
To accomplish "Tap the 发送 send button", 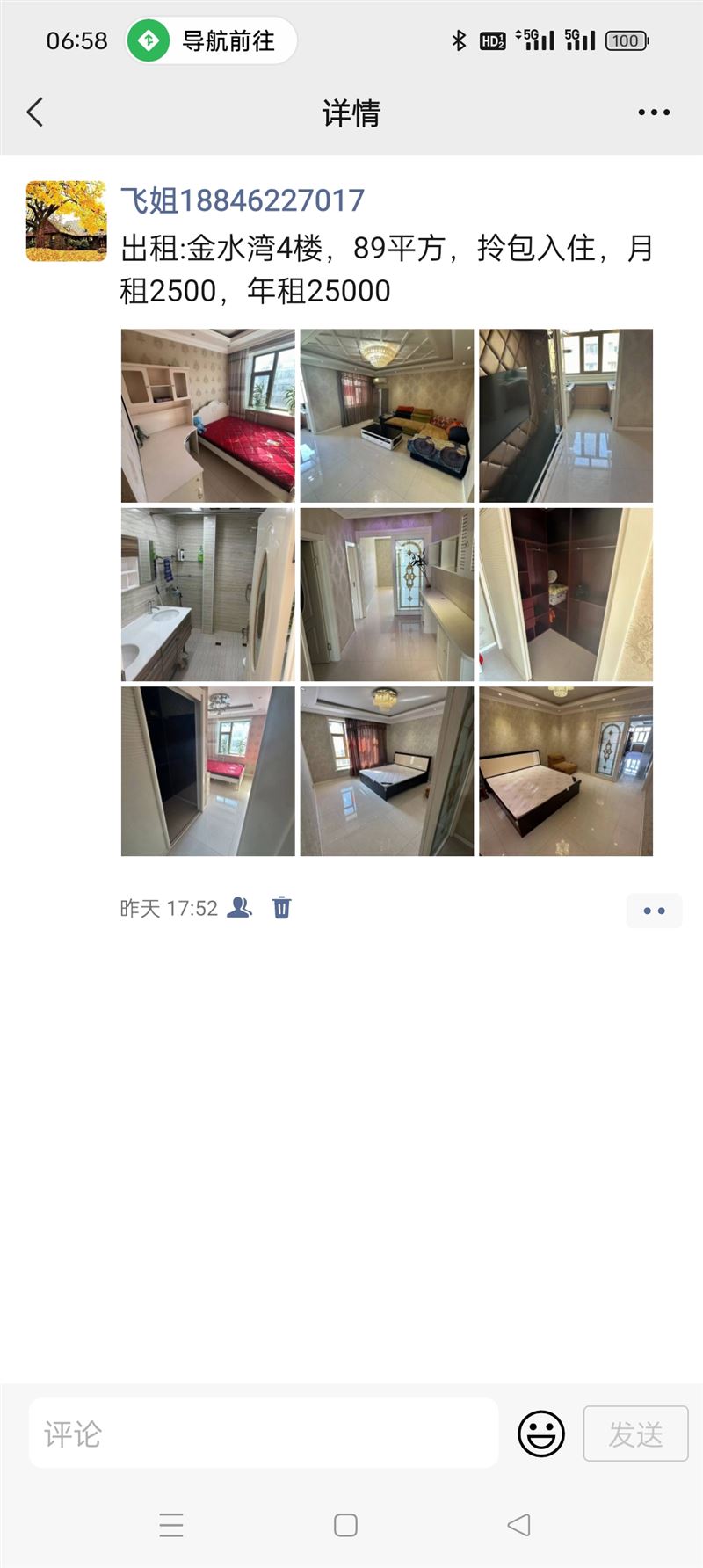I will coord(636,1434).
